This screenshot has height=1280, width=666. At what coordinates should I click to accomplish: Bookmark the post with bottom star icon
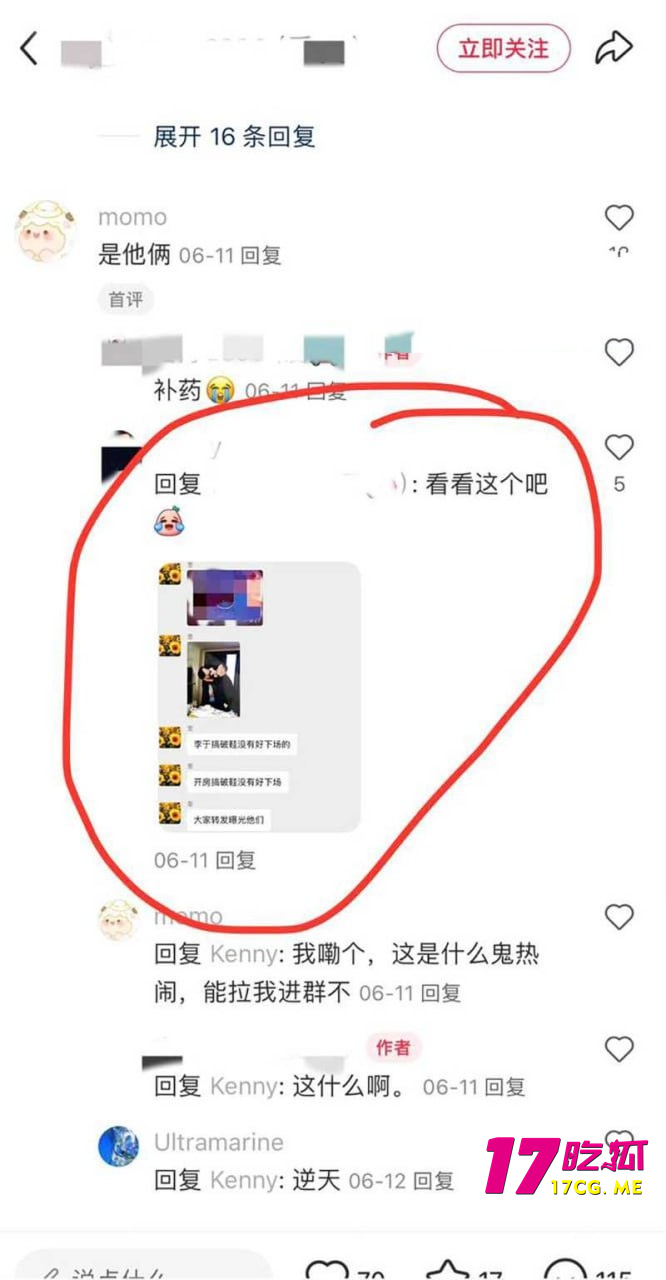click(447, 1270)
